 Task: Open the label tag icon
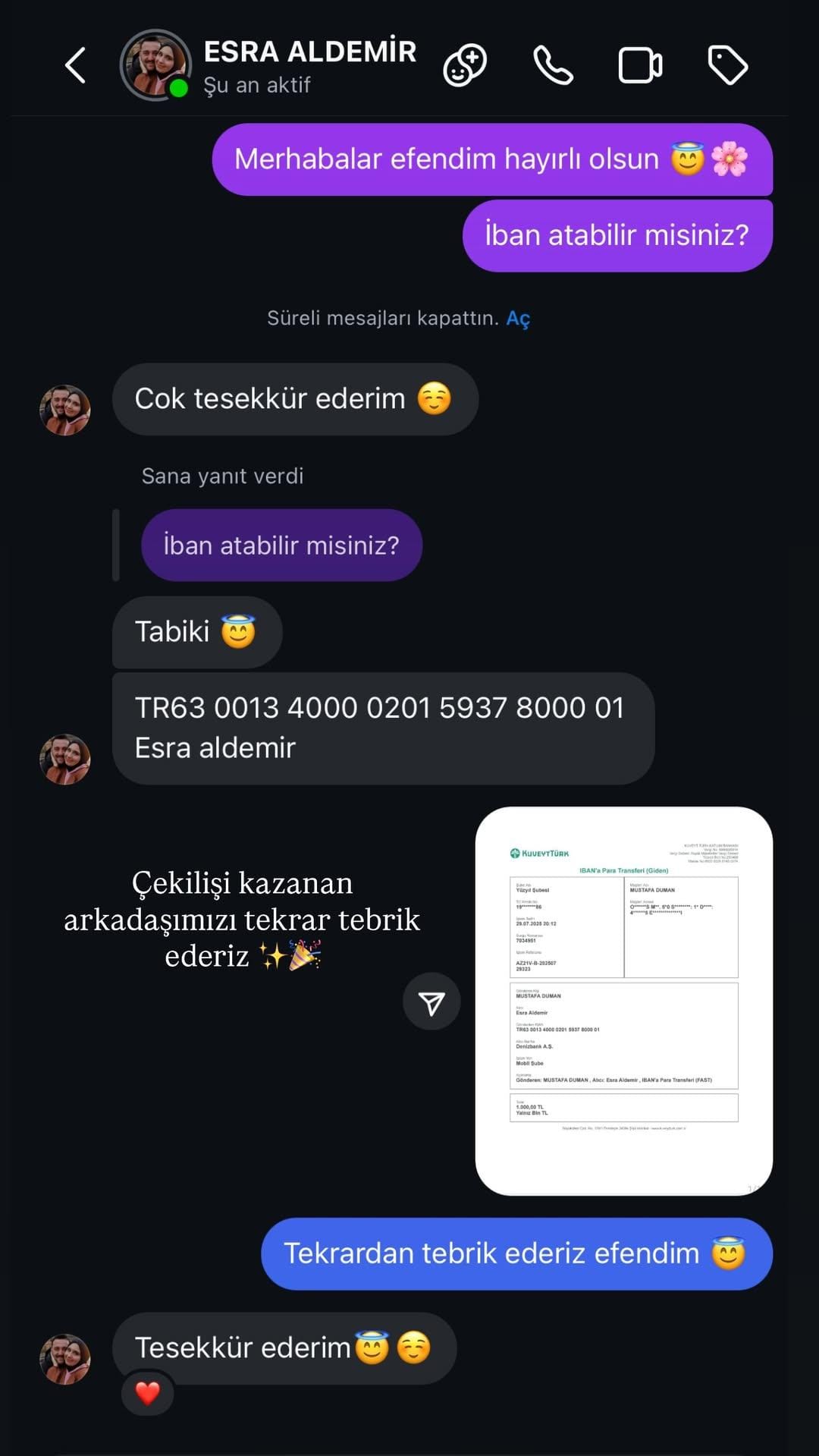(x=727, y=65)
